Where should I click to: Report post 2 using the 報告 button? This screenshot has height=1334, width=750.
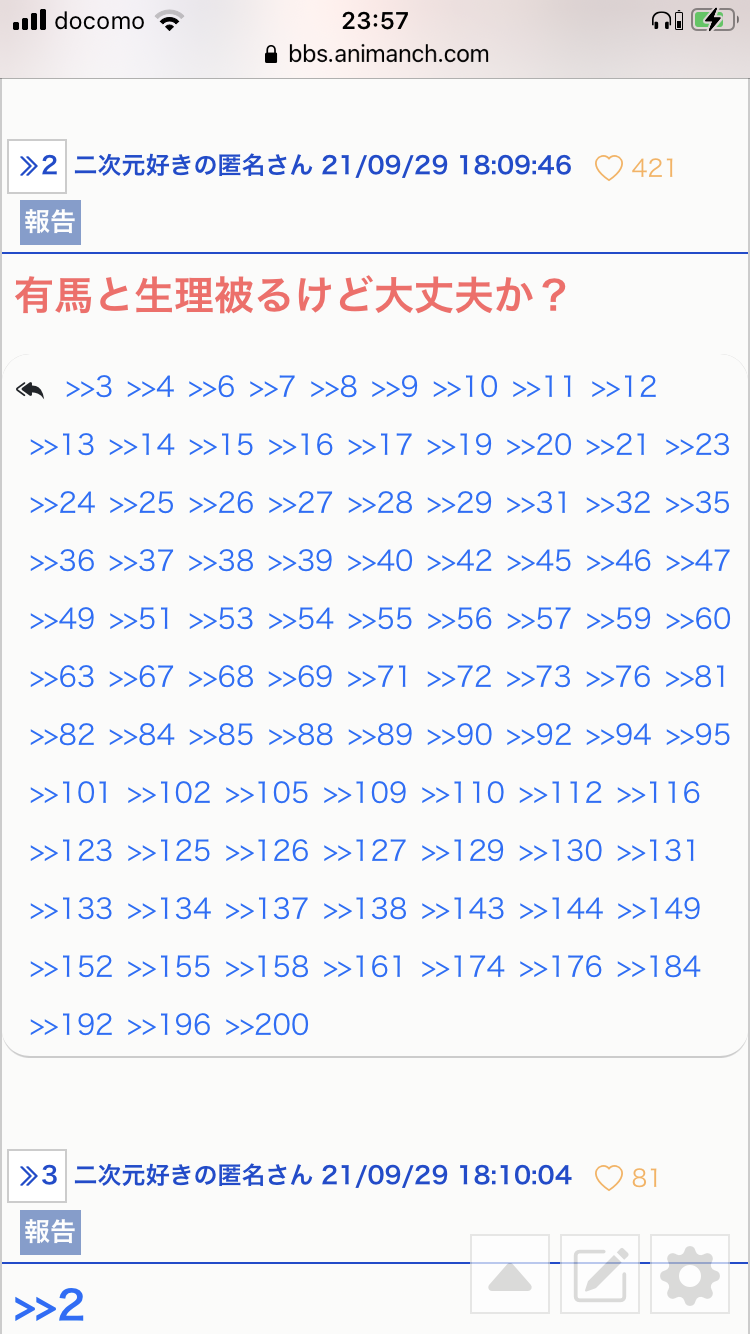point(50,222)
